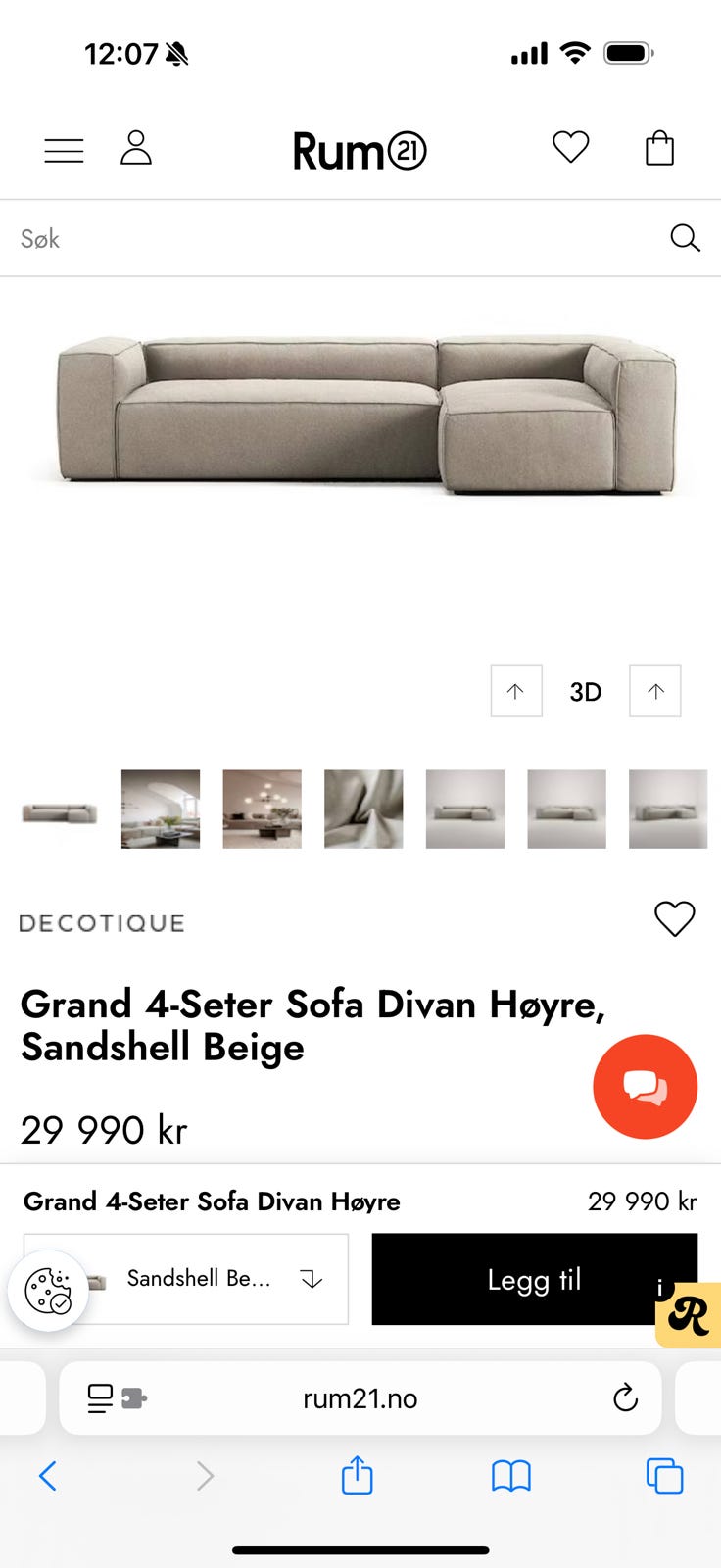Start a search with the magnifying glass icon
721x1568 pixels.
point(684,238)
